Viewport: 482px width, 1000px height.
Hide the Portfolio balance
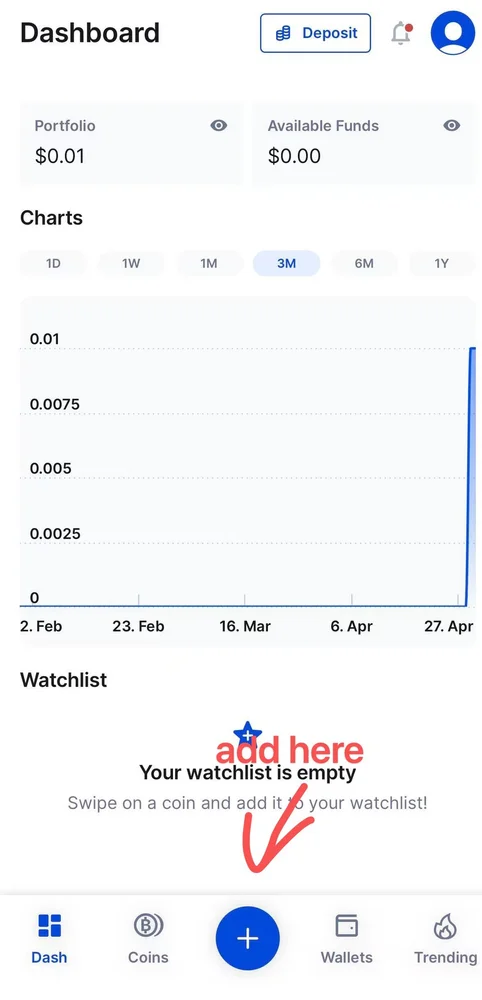click(219, 126)
